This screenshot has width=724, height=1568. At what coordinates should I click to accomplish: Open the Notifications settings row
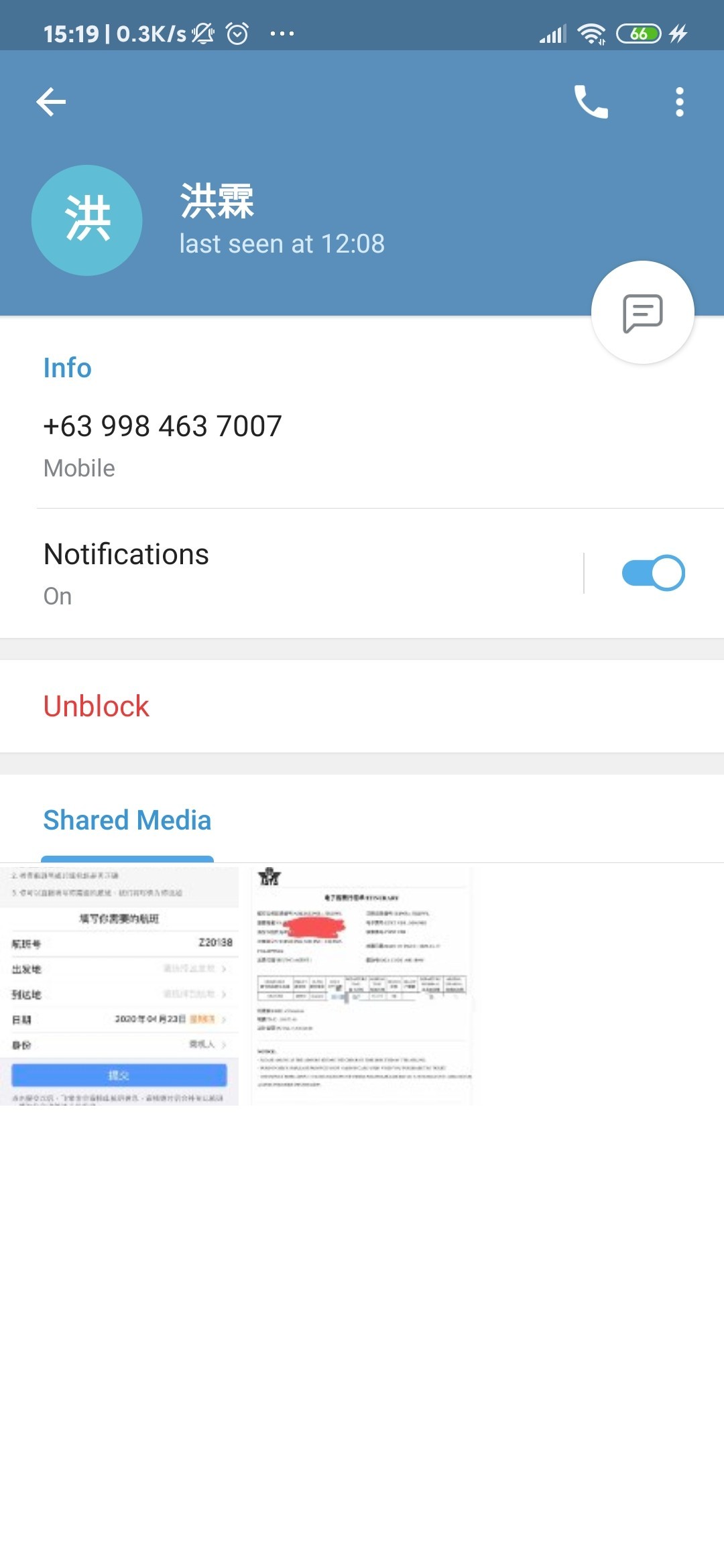(292, 574)
